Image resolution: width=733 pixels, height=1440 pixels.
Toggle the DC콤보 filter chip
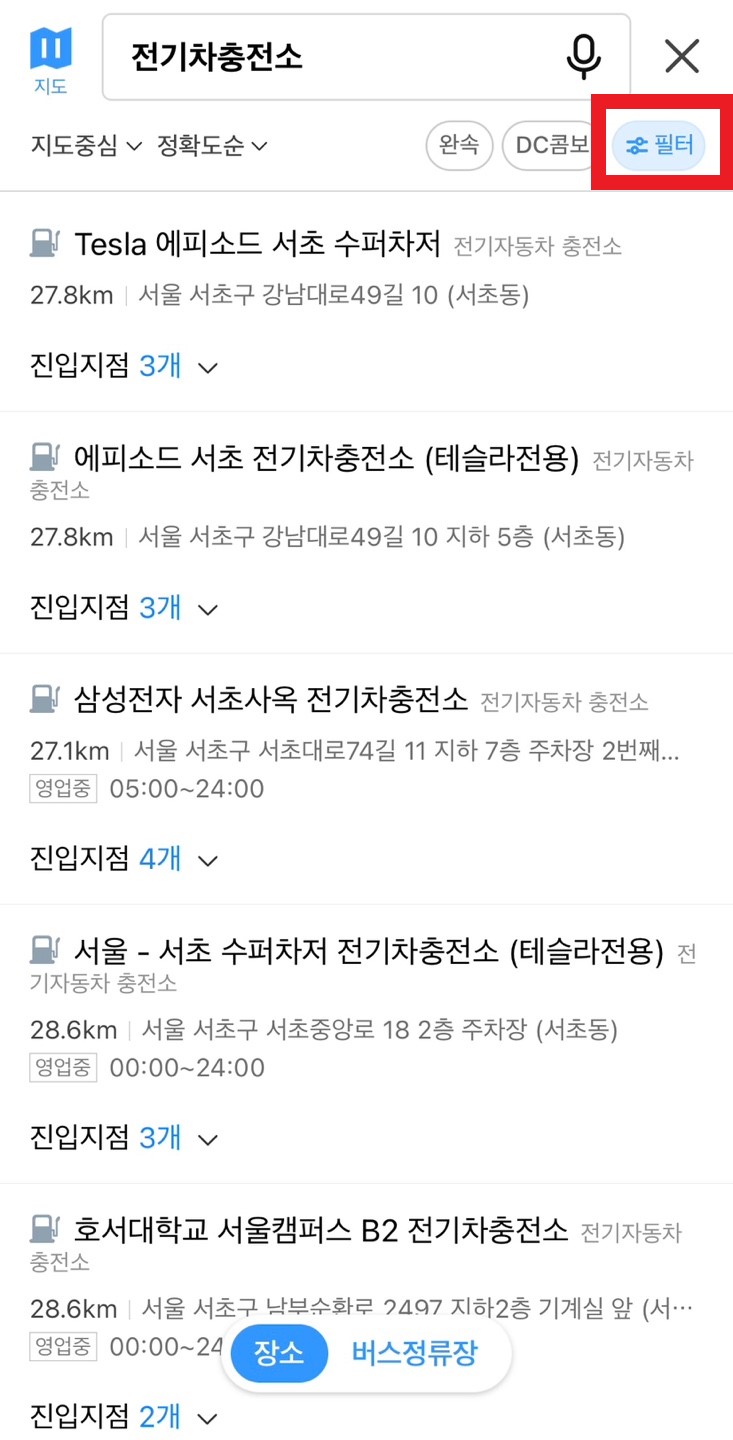point(551,145)
